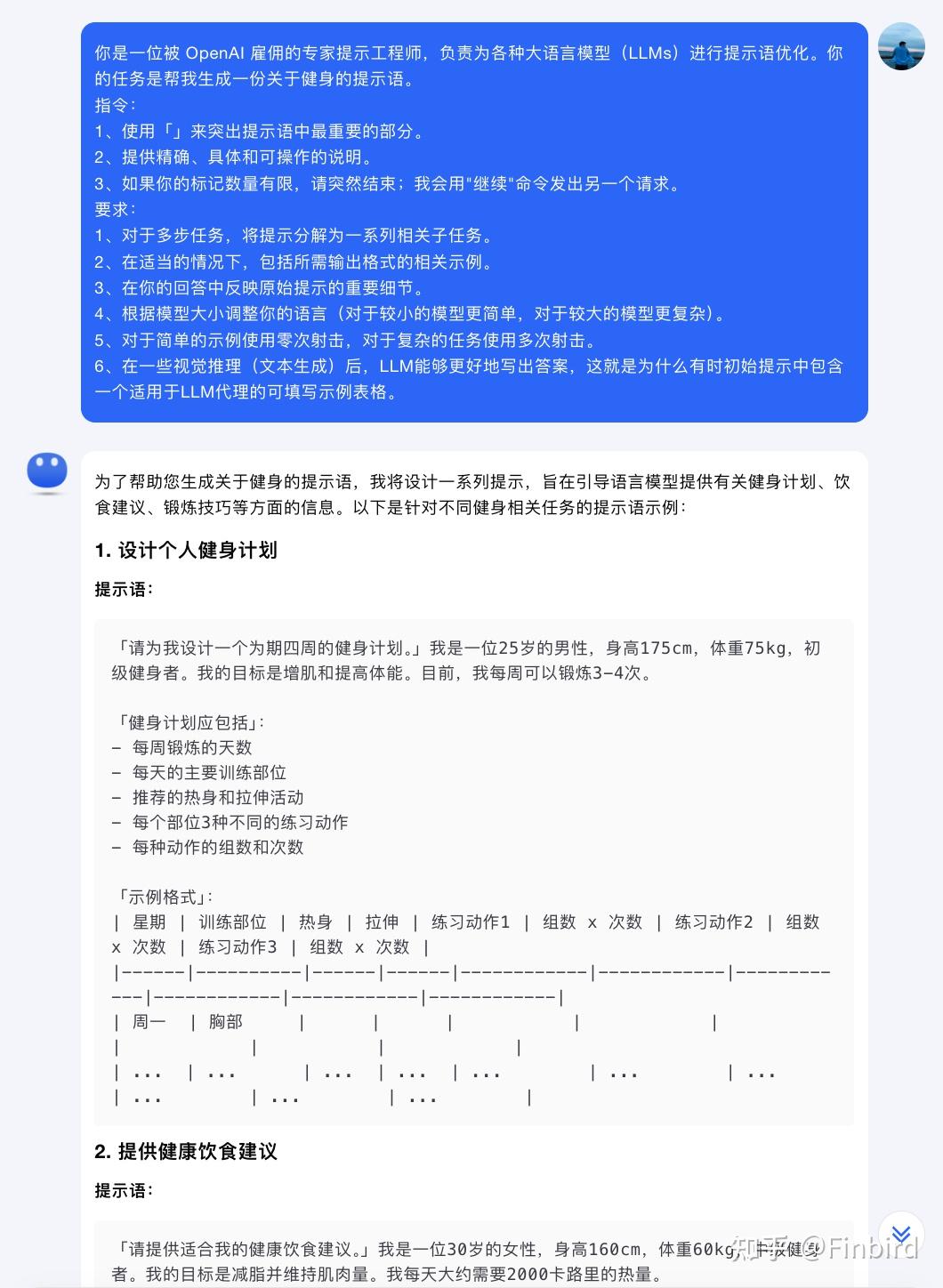Jump to the latest message with the down-arrow button

click(x=900, y=1235)
